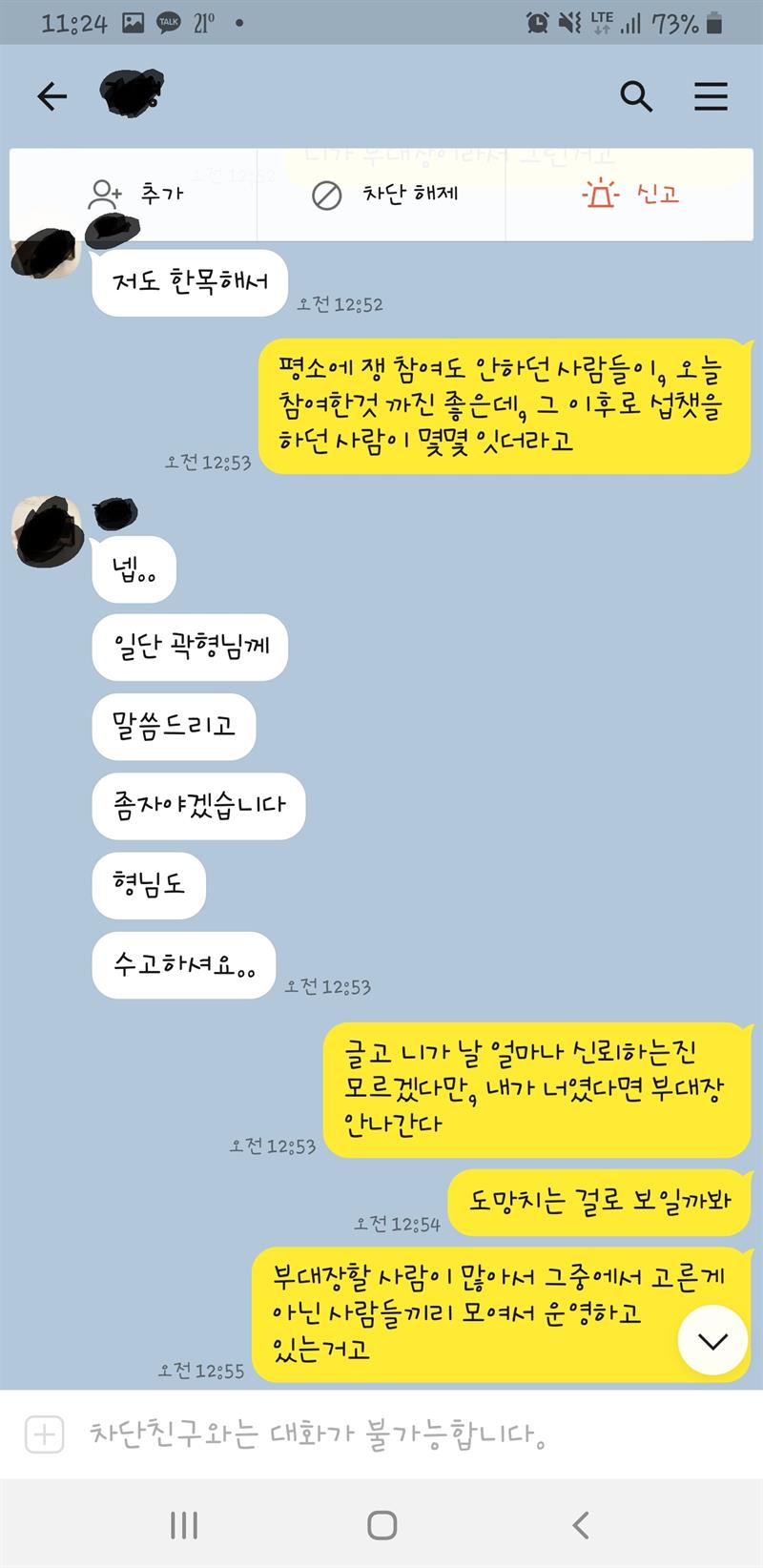763x1568 pixels.
Task: Open the sender's profile picture
Action: [46, 531]
